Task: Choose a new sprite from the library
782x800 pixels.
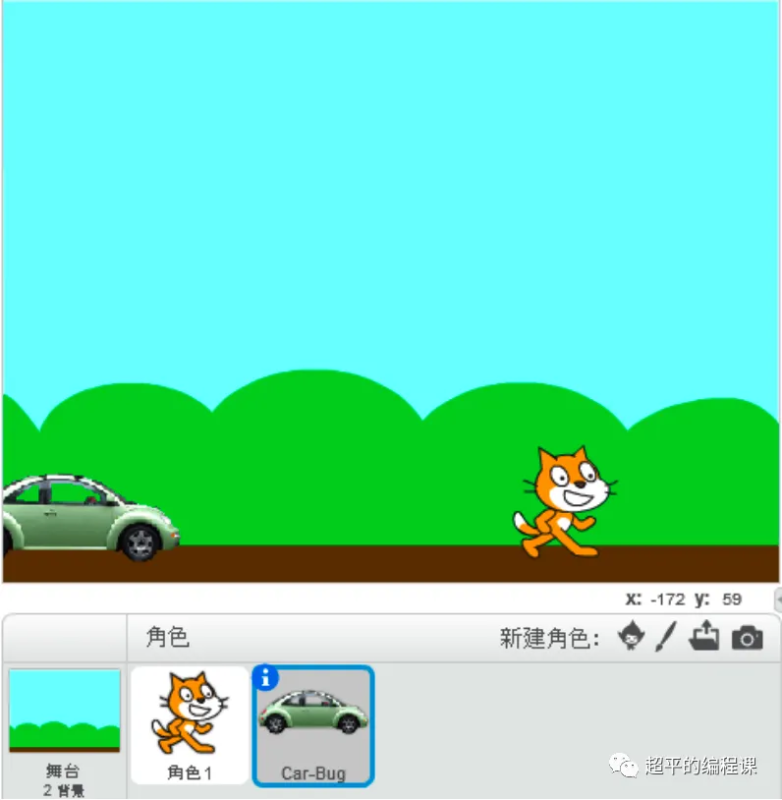Action: click(x=631, y=636)
